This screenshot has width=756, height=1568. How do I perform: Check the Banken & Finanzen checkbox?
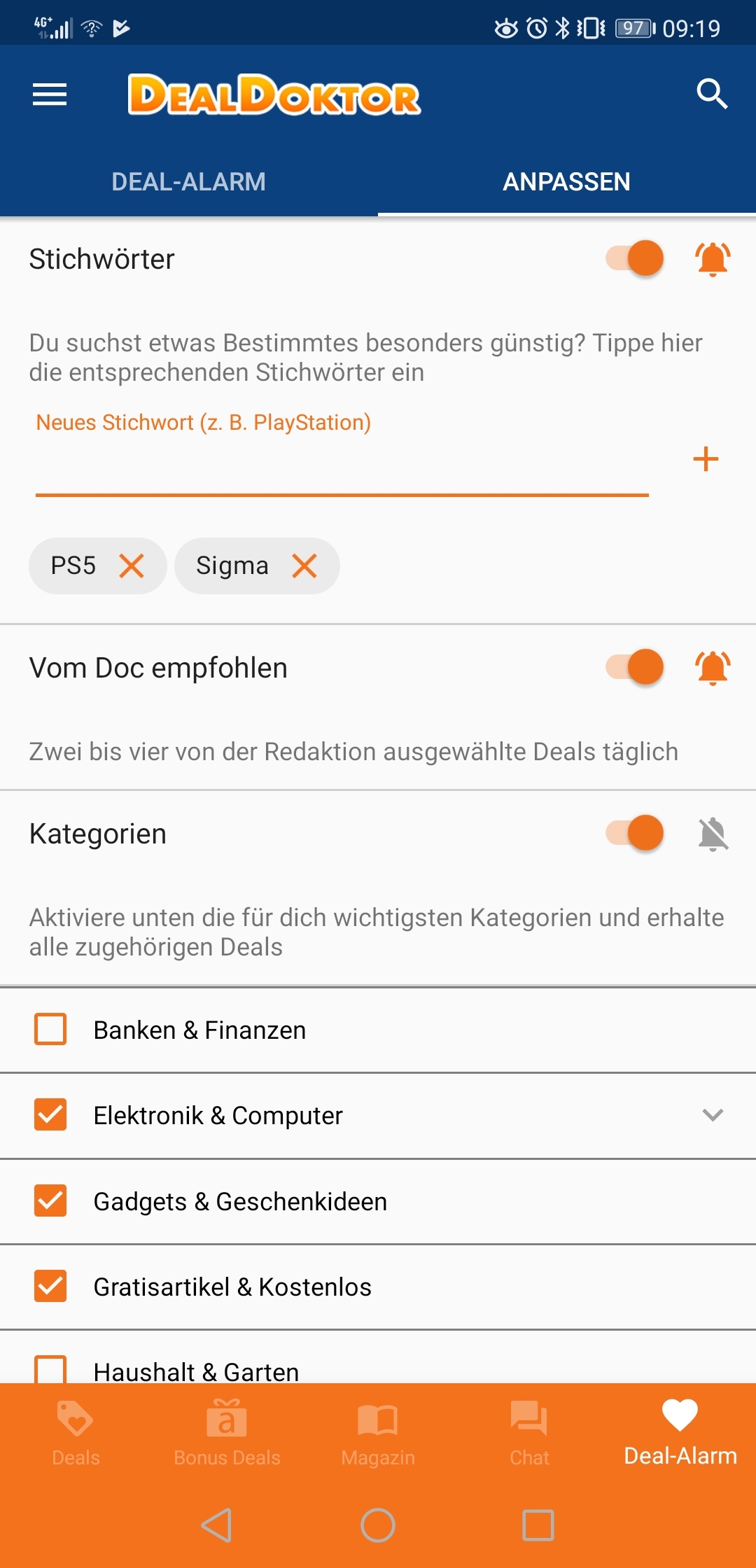pyautogui.click(x=50, y=1030)
